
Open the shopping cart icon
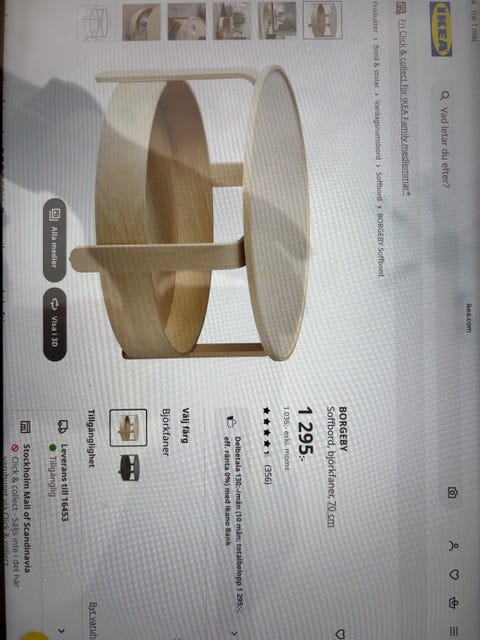453,603
